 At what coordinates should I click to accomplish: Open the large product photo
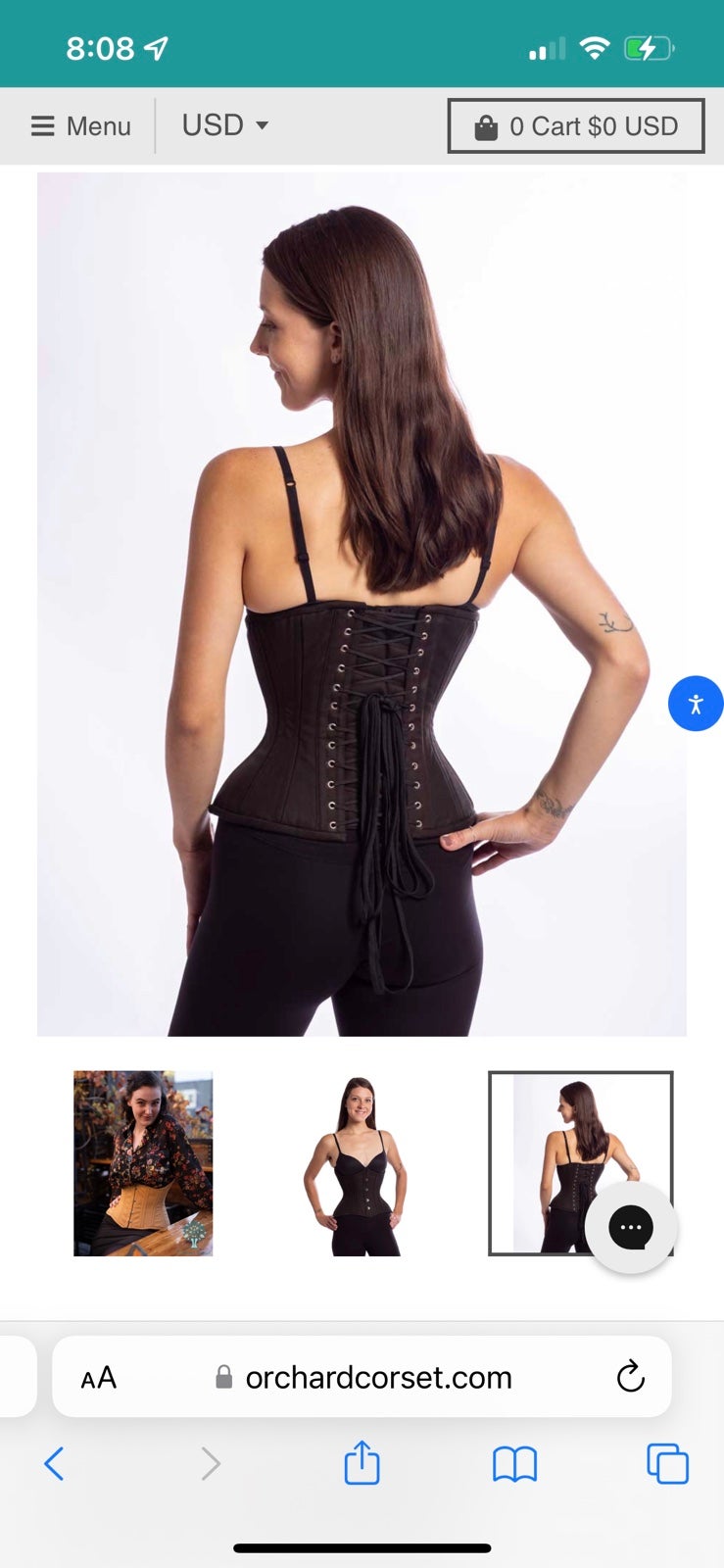[362, 604]
